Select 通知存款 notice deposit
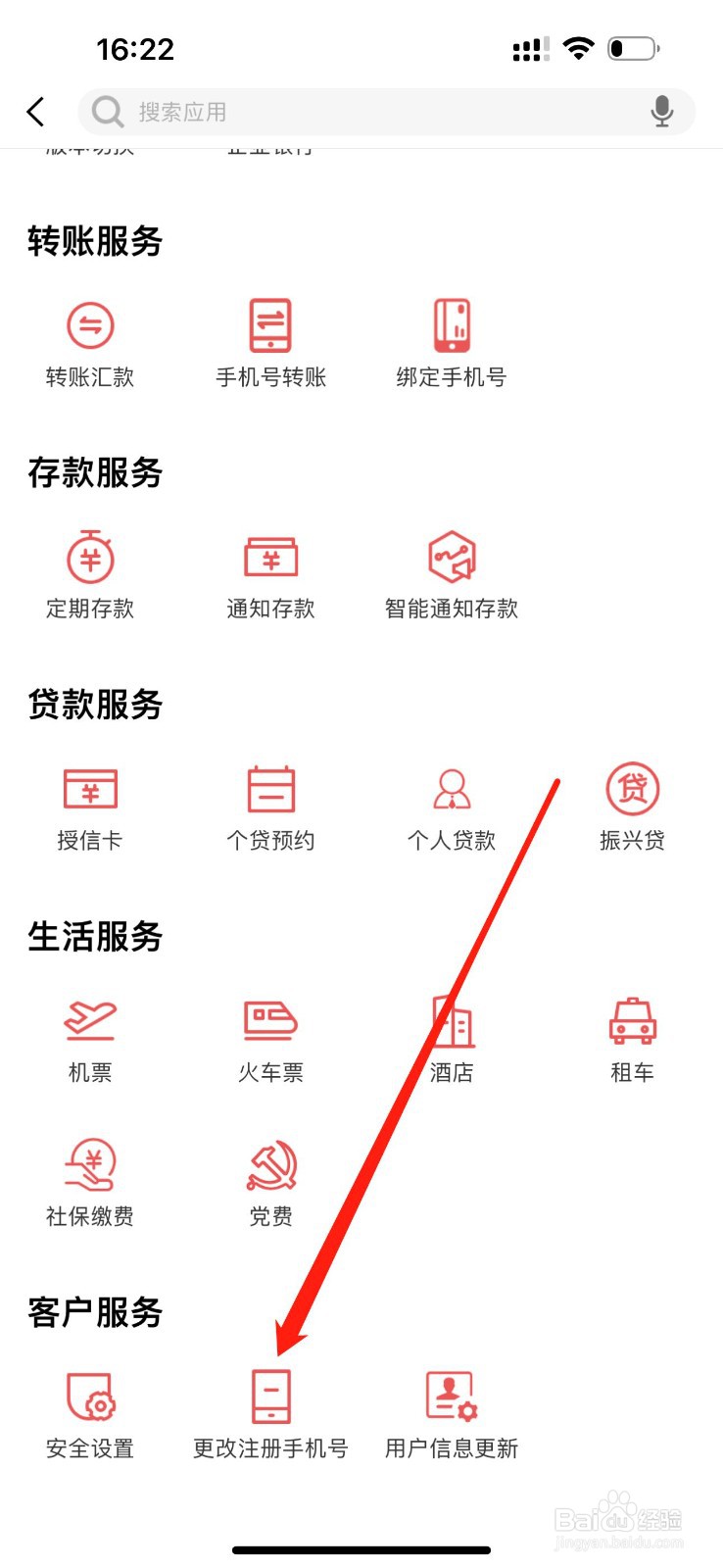 point(269,576)
